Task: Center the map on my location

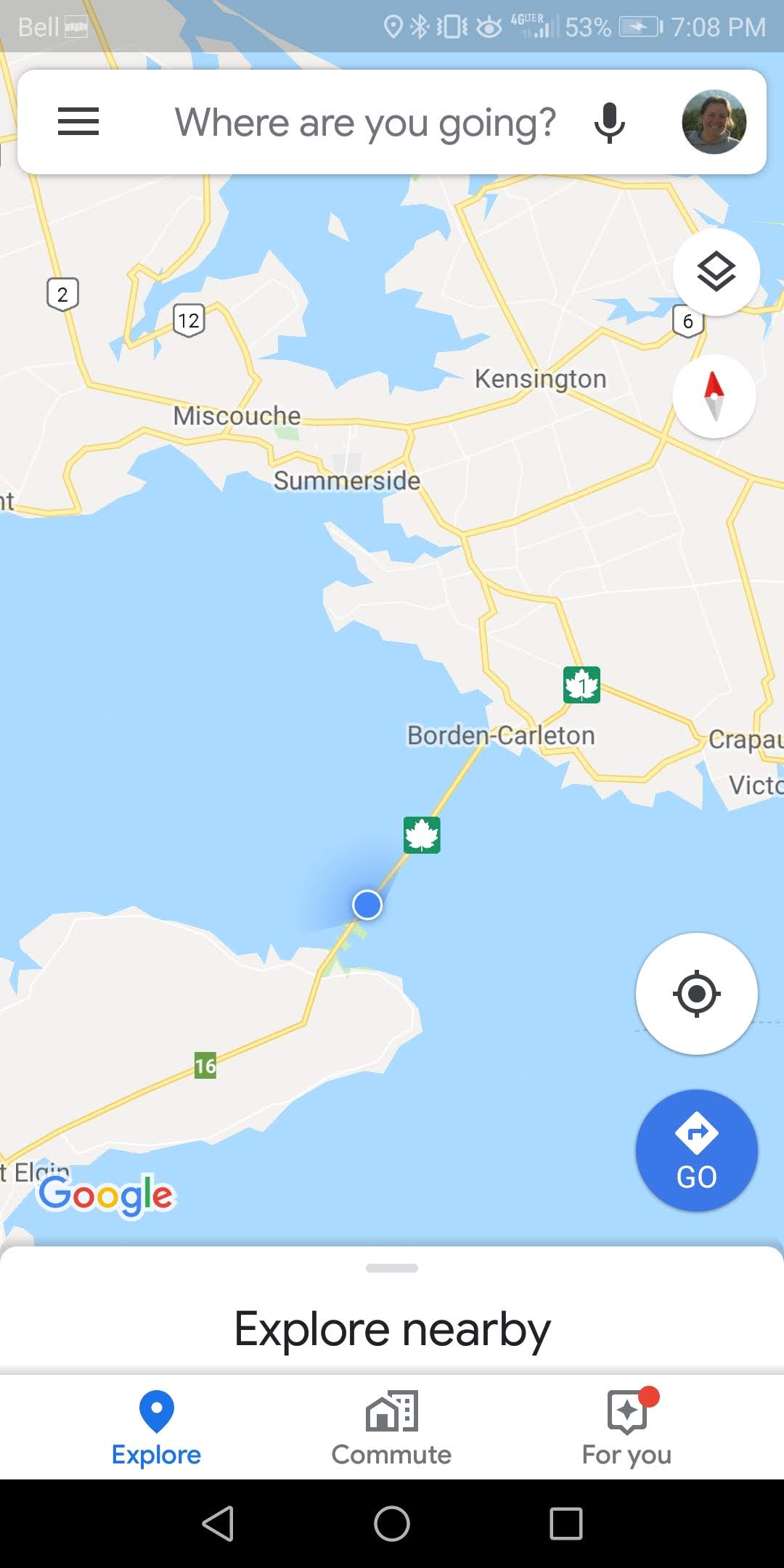Action: (696, 993)
